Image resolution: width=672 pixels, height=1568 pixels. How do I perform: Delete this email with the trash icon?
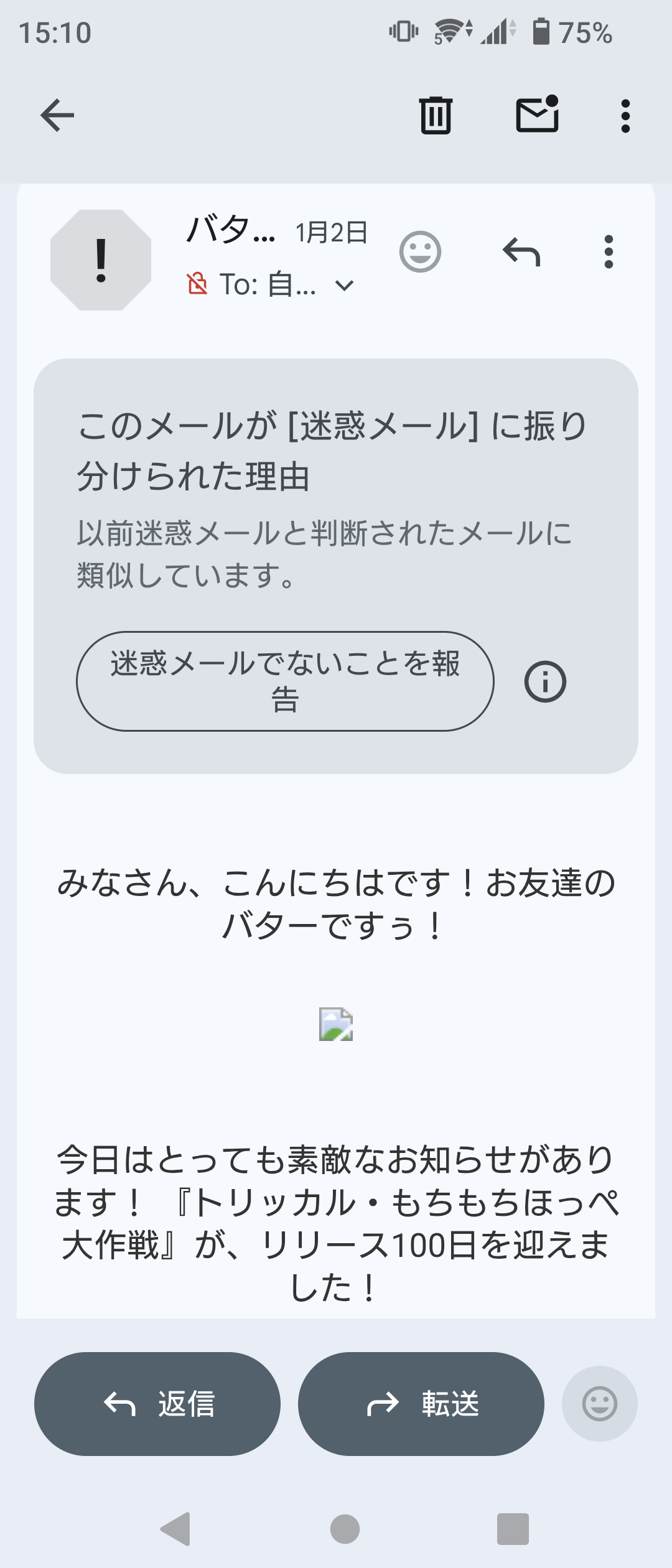(x=436, y=115)
